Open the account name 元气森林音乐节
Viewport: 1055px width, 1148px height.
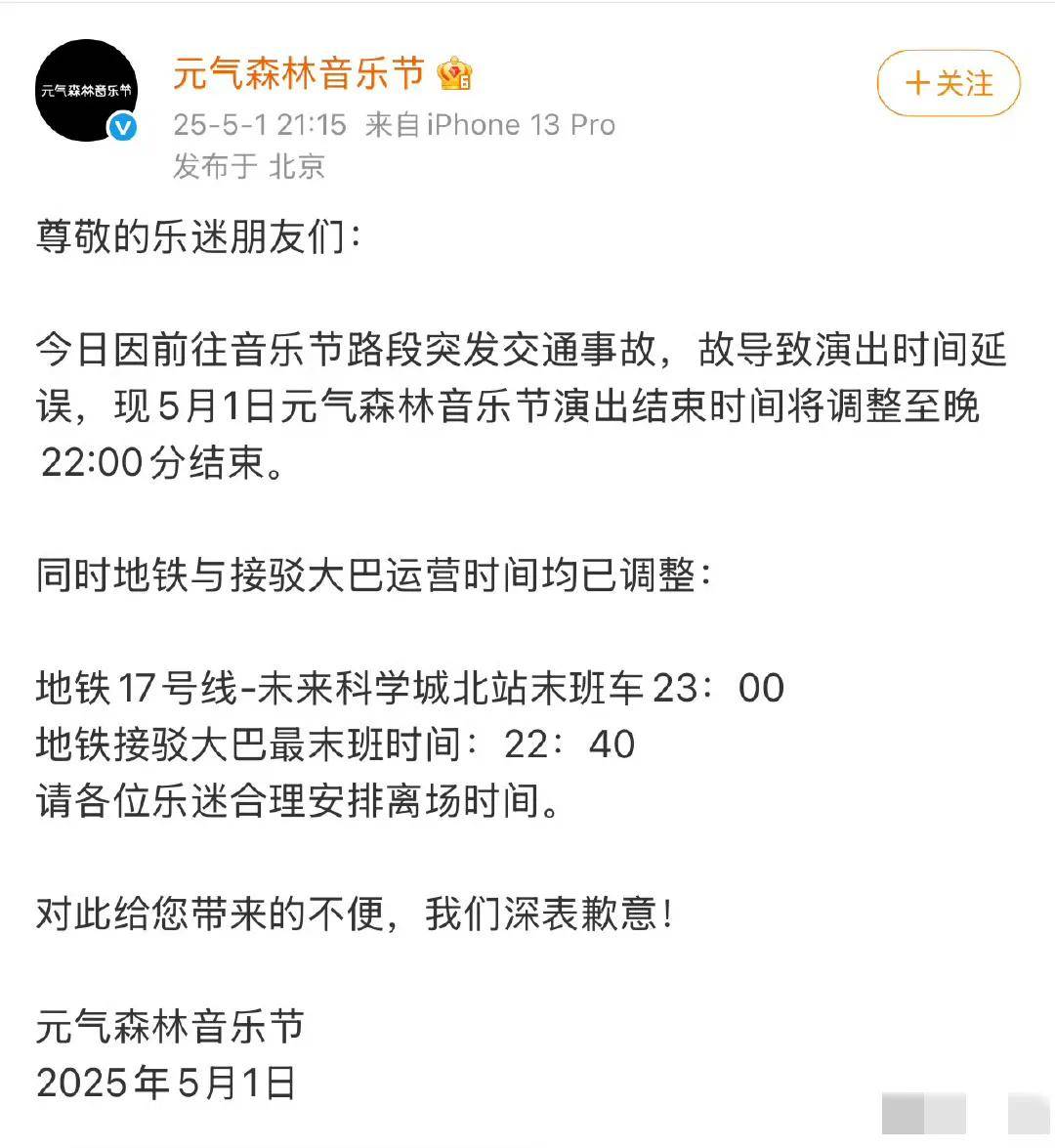pos(299,73)
